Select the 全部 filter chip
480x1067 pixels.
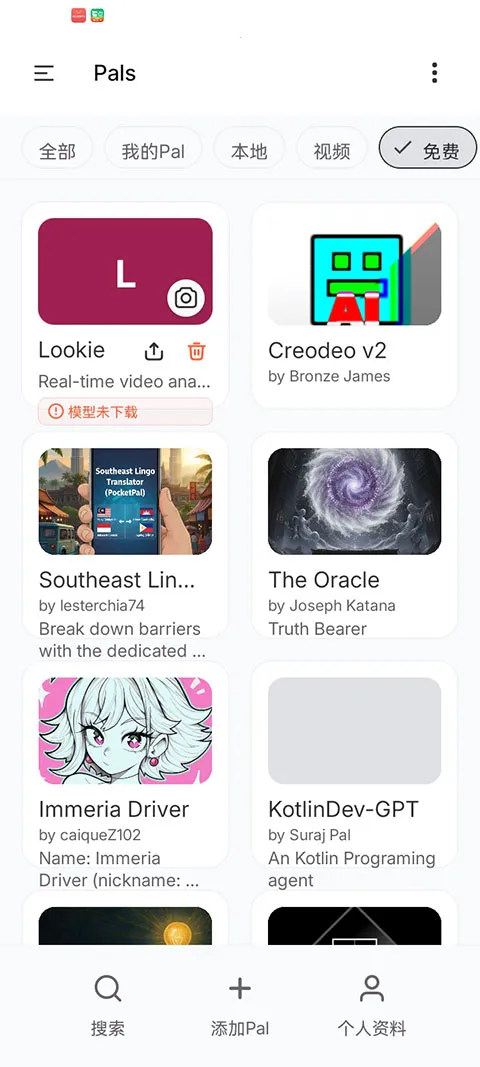click(57, 151)
